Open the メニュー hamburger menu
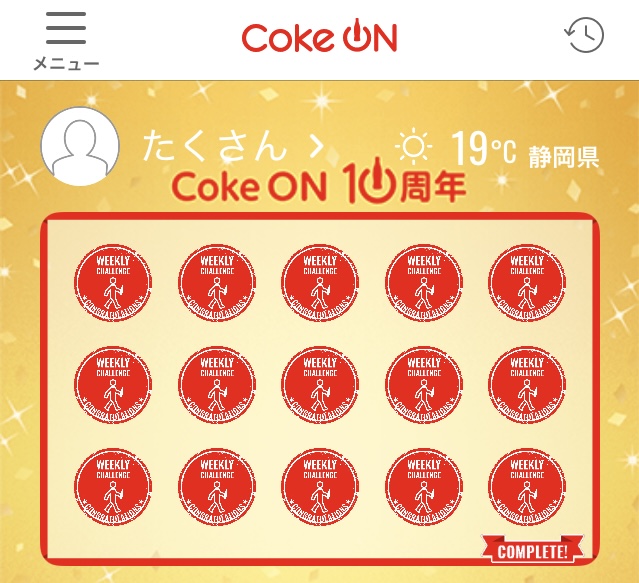 click(65, 40)
